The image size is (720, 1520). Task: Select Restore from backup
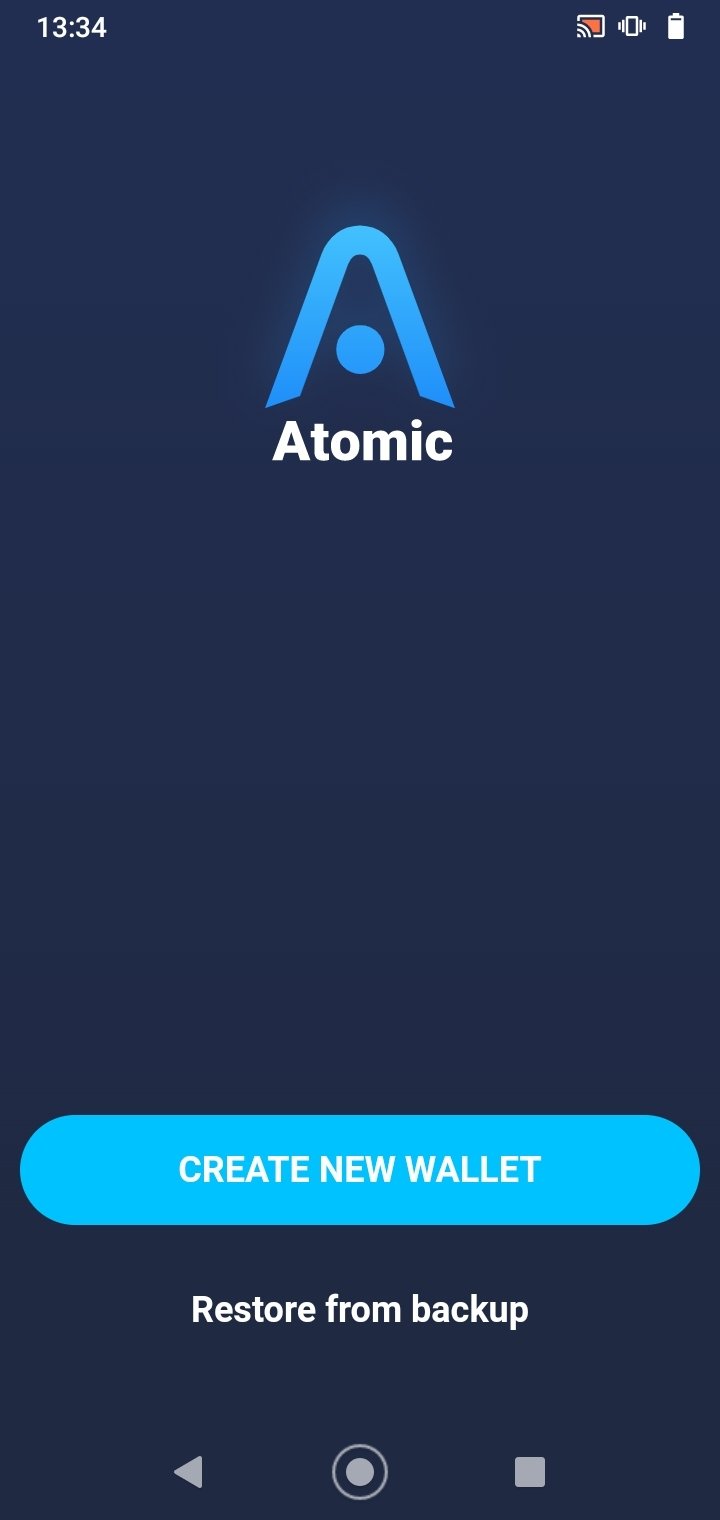pos(360,1309)
